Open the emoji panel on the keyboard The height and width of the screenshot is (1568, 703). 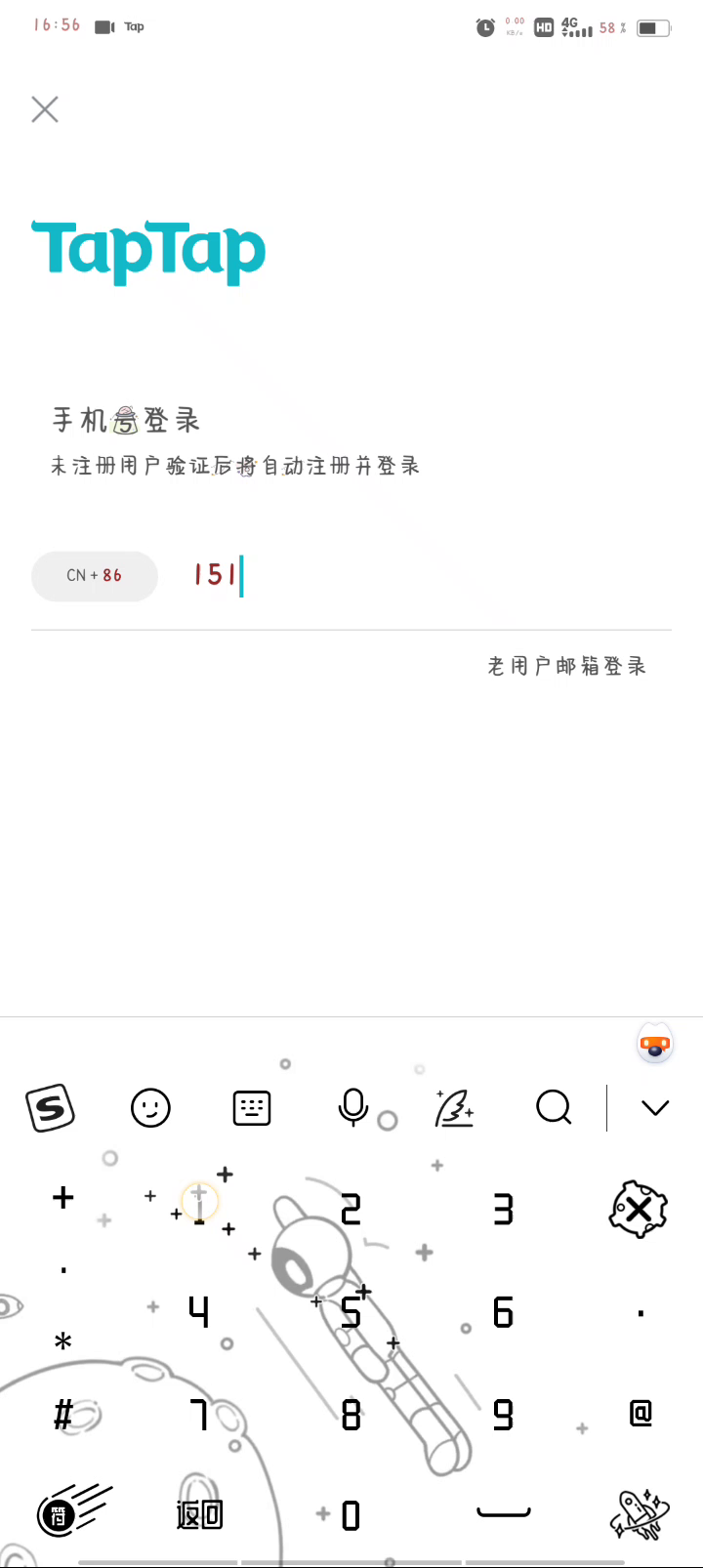150,1108
